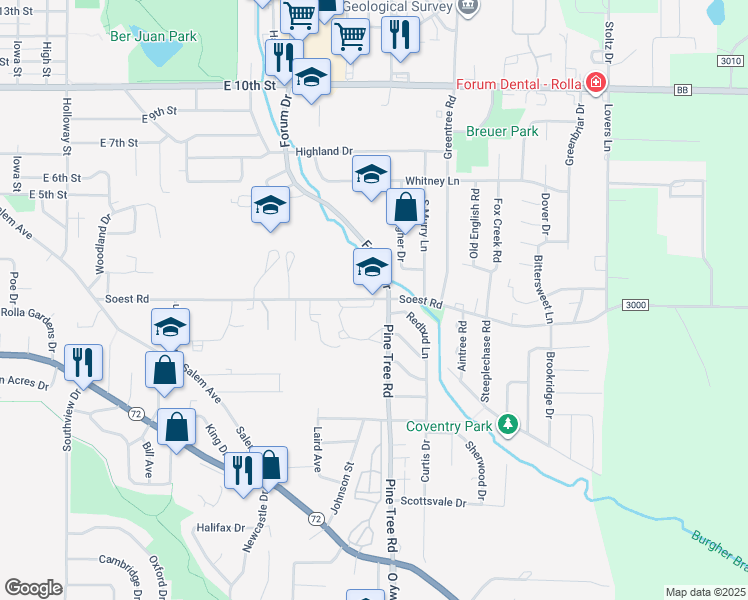Screen dimensions: 748x600
Task: Tap the school marker on E 10th St
Action: [x=311, y=76]
